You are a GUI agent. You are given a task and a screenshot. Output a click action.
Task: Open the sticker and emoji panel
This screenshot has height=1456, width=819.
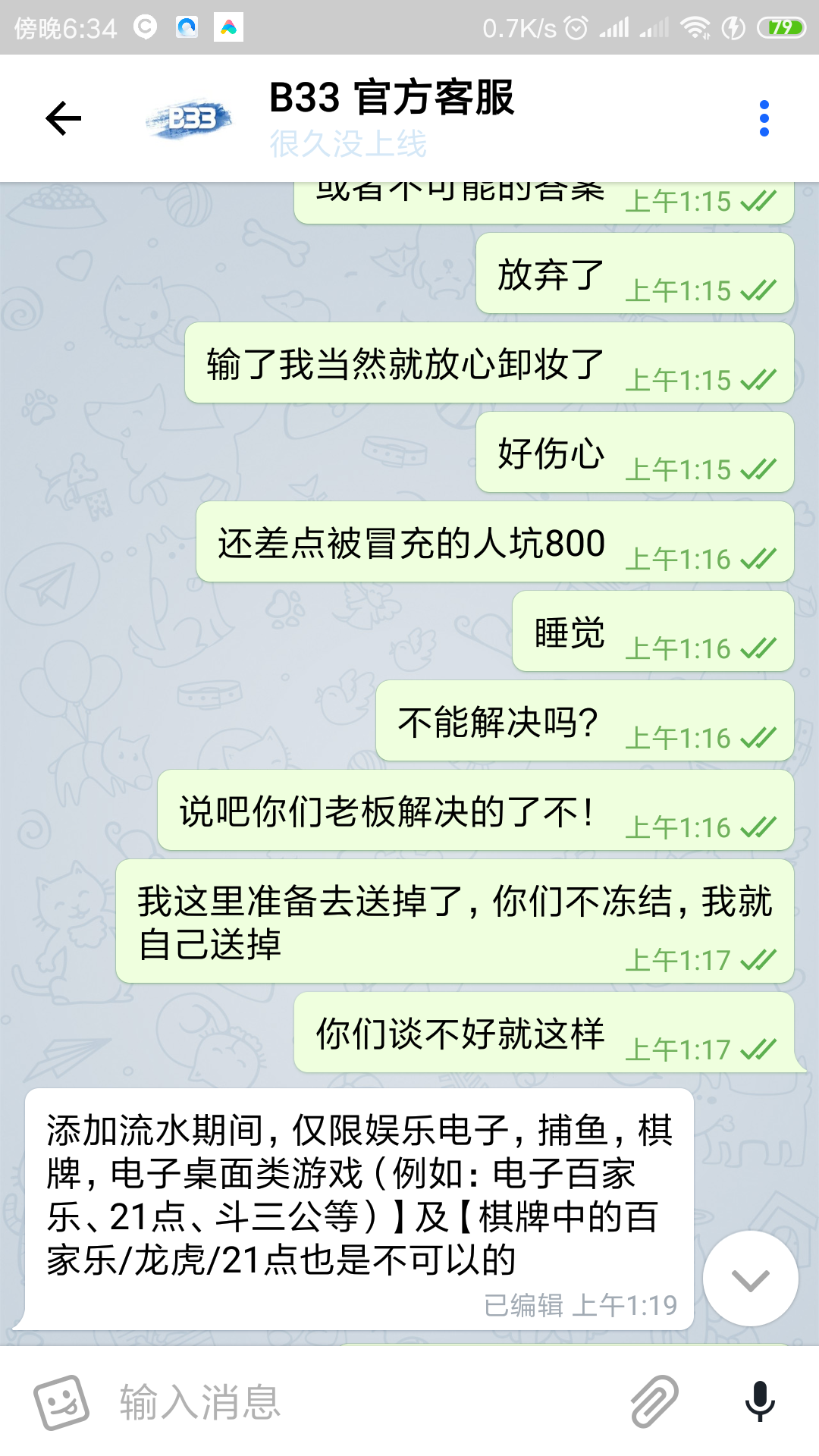pos(61,1402)
